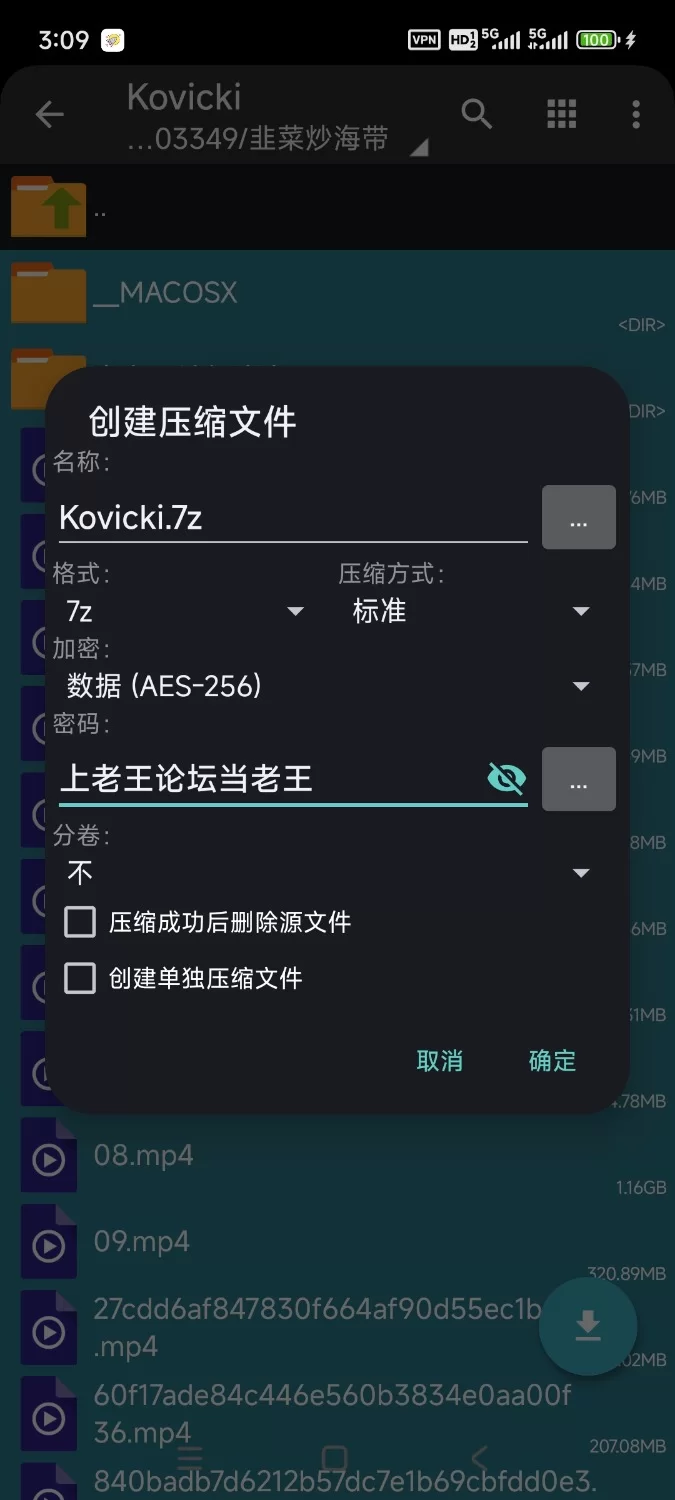Tap 取消 to cancel the dialog

(x=440, y=1061)
